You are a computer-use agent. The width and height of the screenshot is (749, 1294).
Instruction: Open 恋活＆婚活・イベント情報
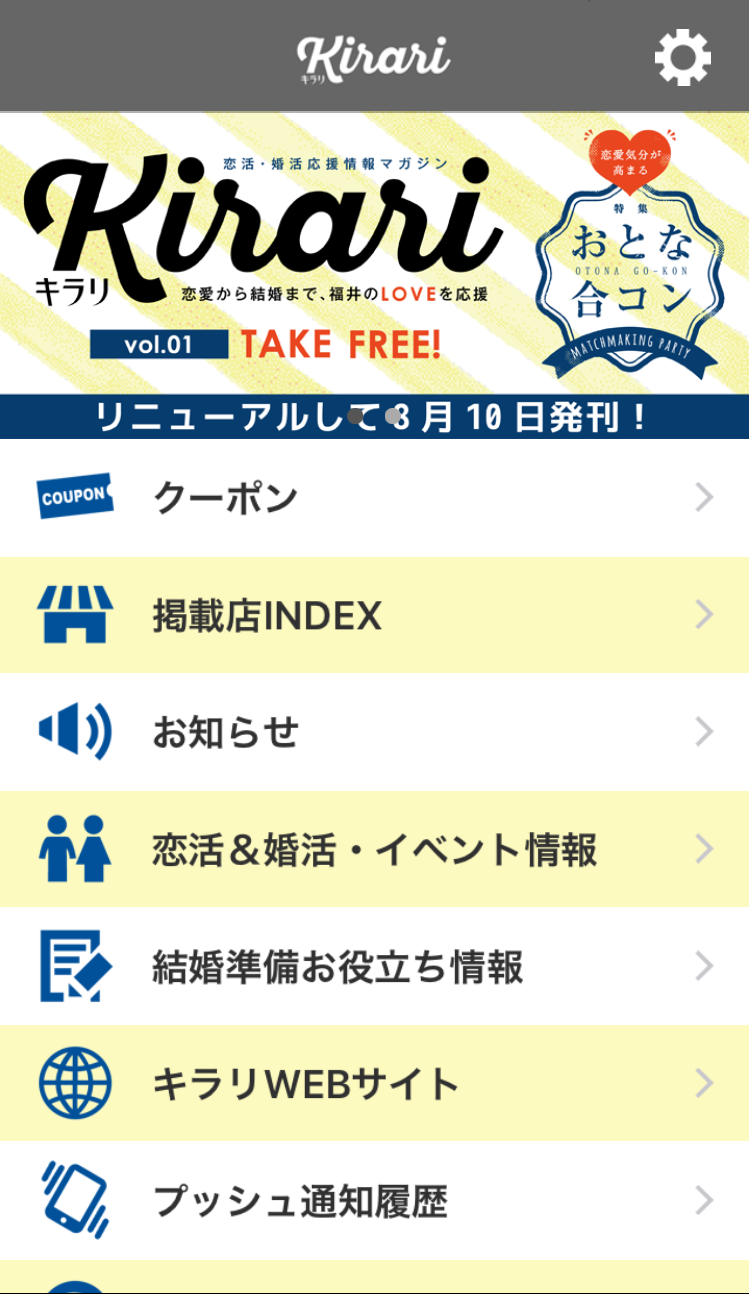click(374, 849)
